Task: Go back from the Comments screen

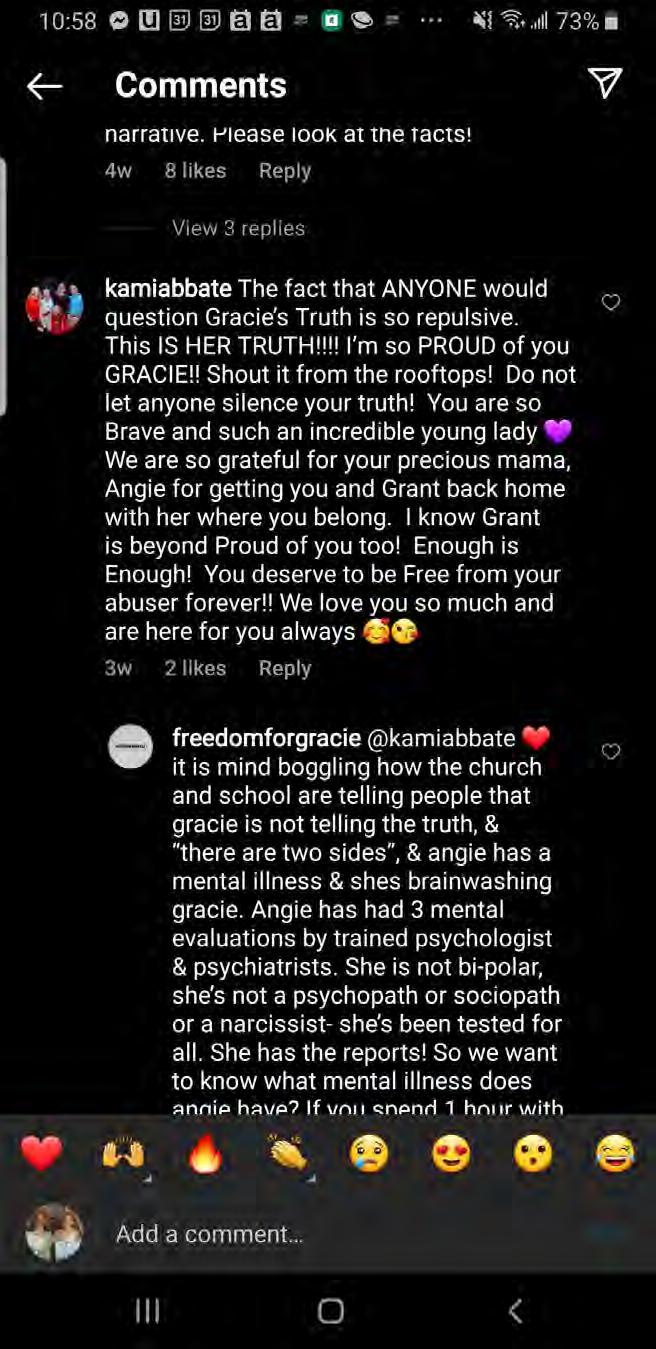Action: click(x=44, y=86)
